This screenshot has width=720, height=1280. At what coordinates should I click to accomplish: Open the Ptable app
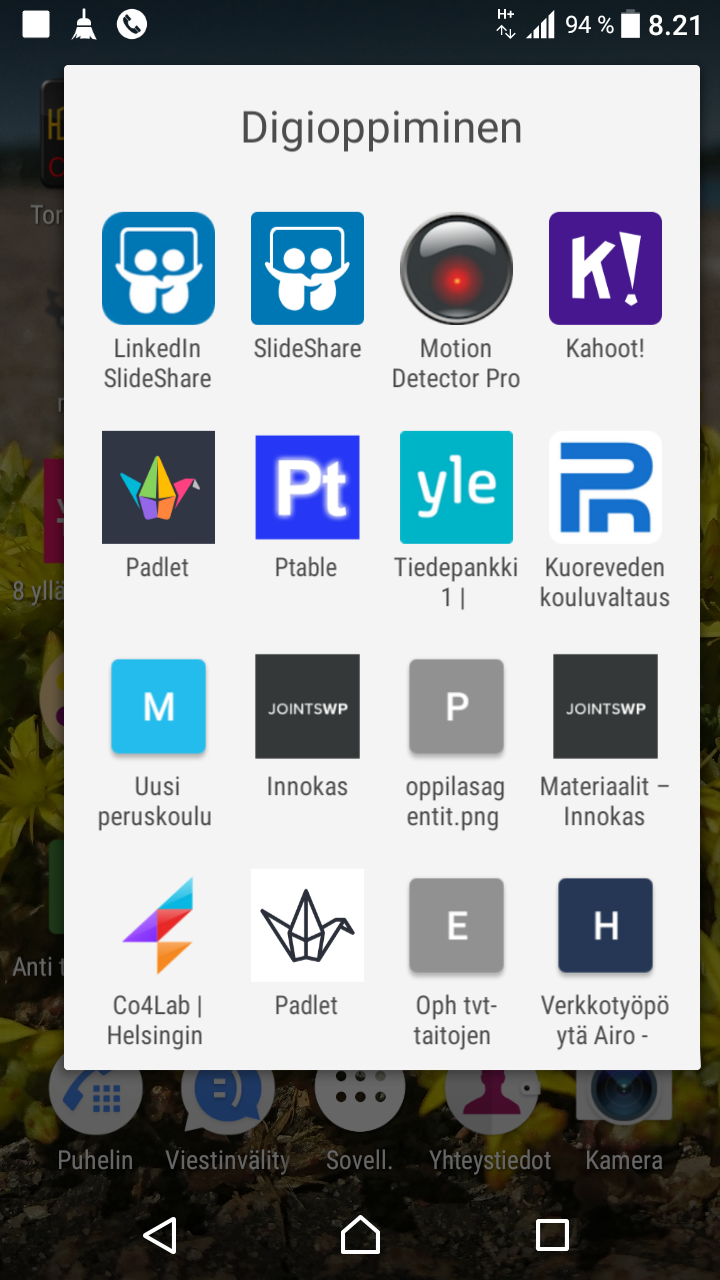point(307,487)
